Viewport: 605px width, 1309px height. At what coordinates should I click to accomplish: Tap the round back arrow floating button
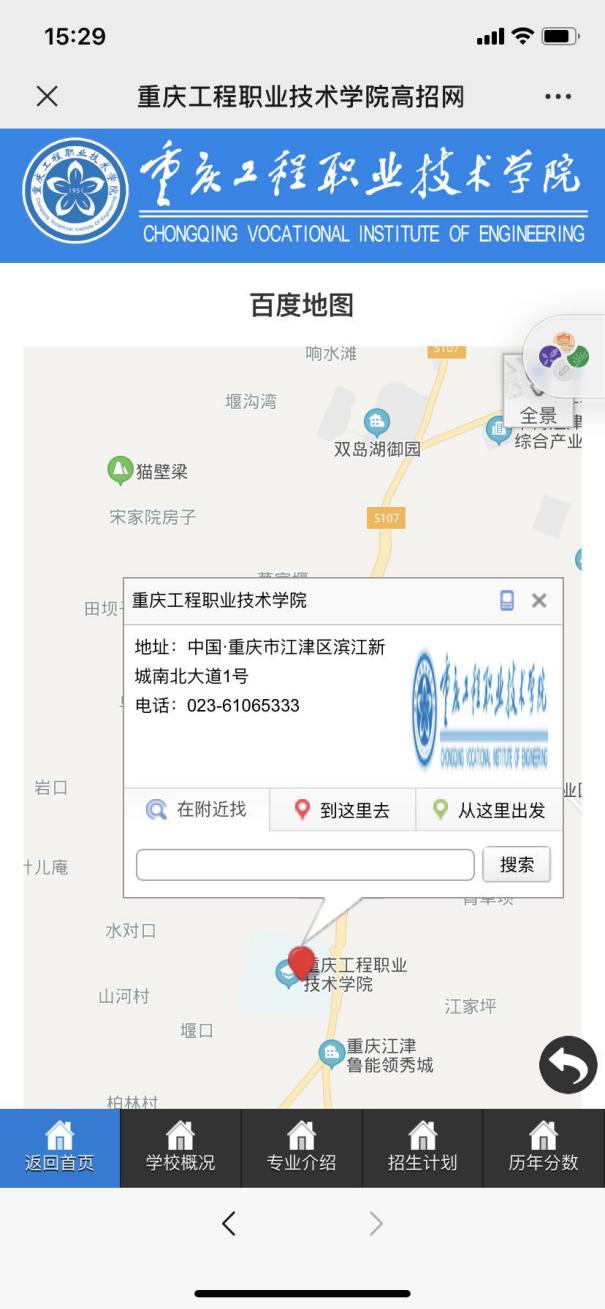pos(568,1065)
